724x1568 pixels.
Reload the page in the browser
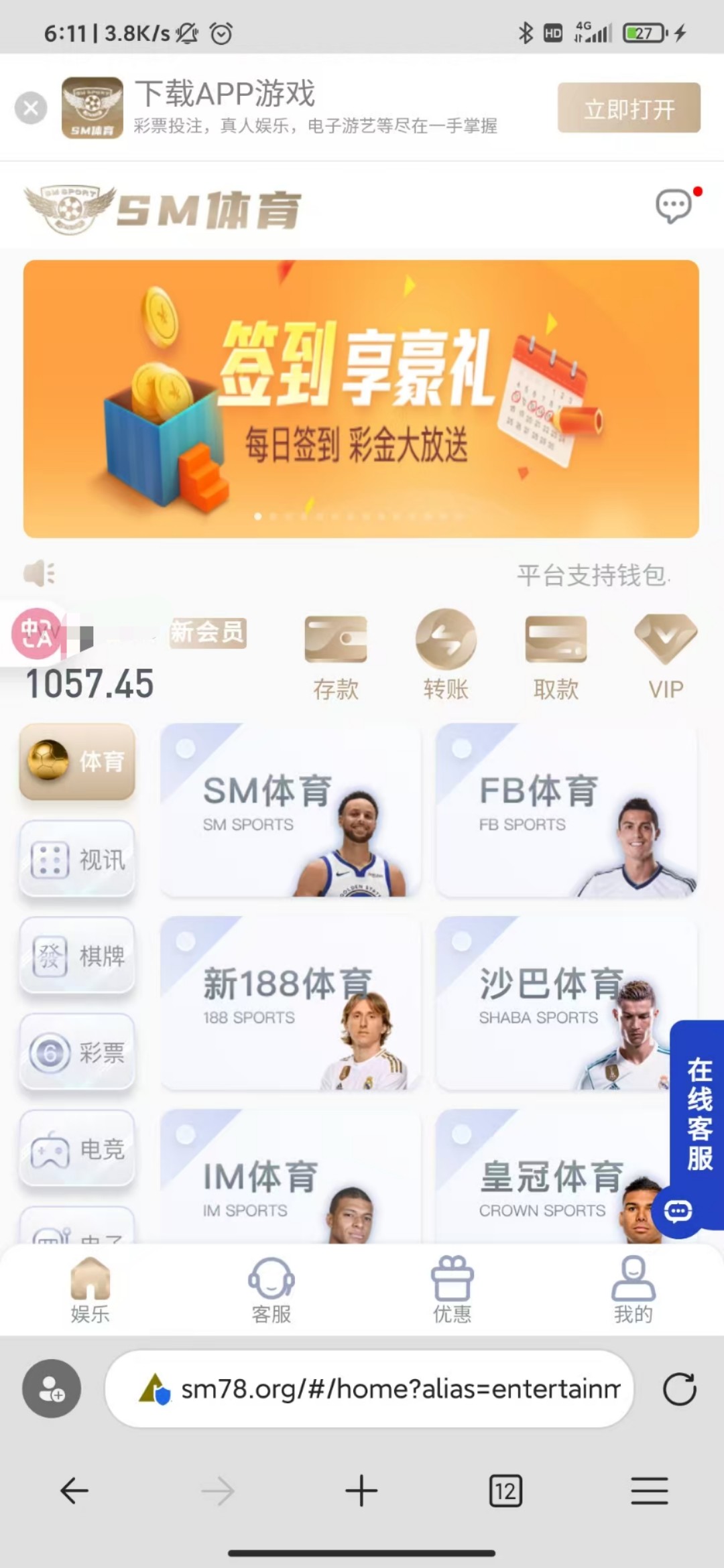pyautogui.click(x=679, y=1388)
